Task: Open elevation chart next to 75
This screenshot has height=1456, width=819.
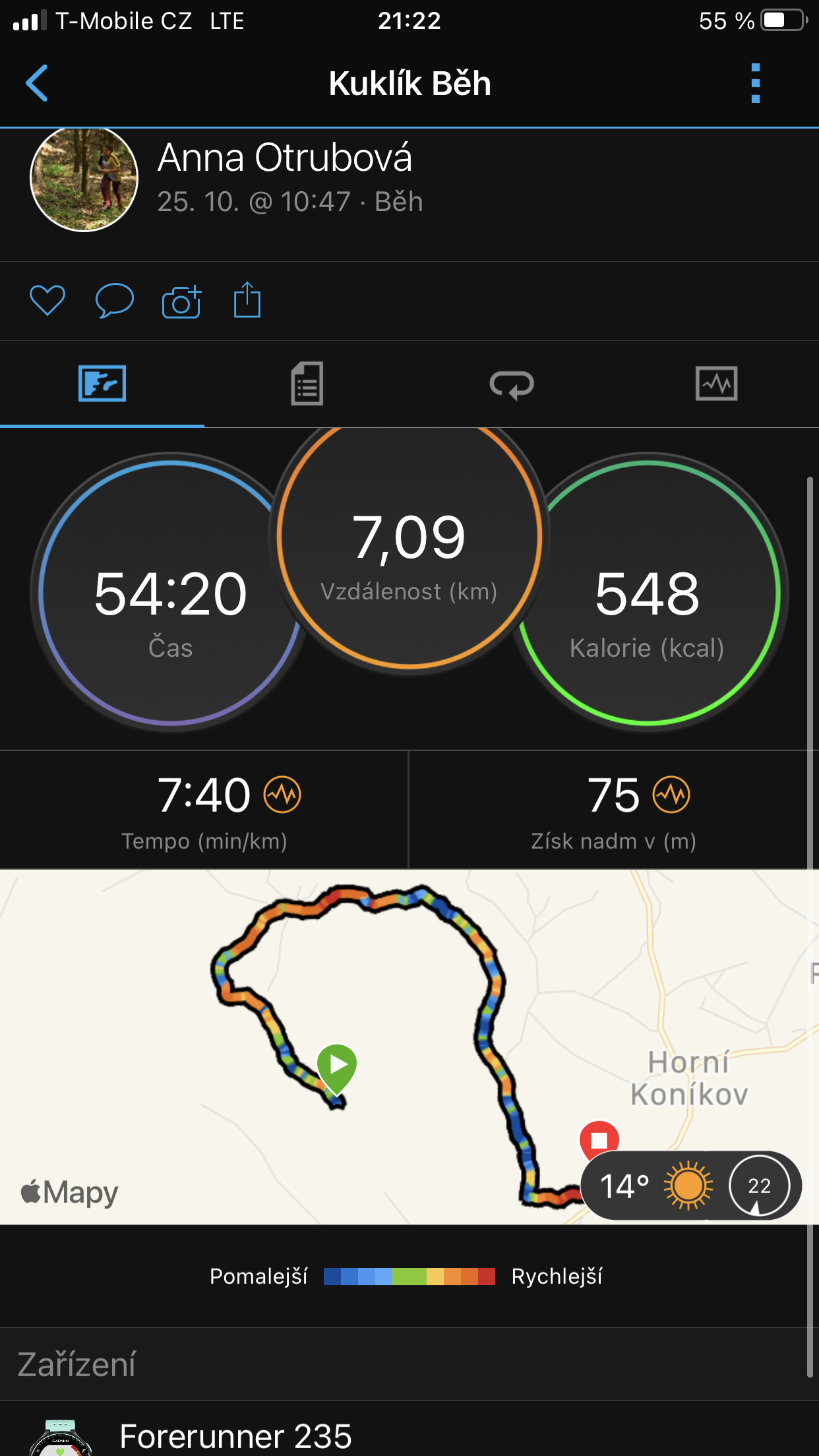Action: tap(671, 795)
